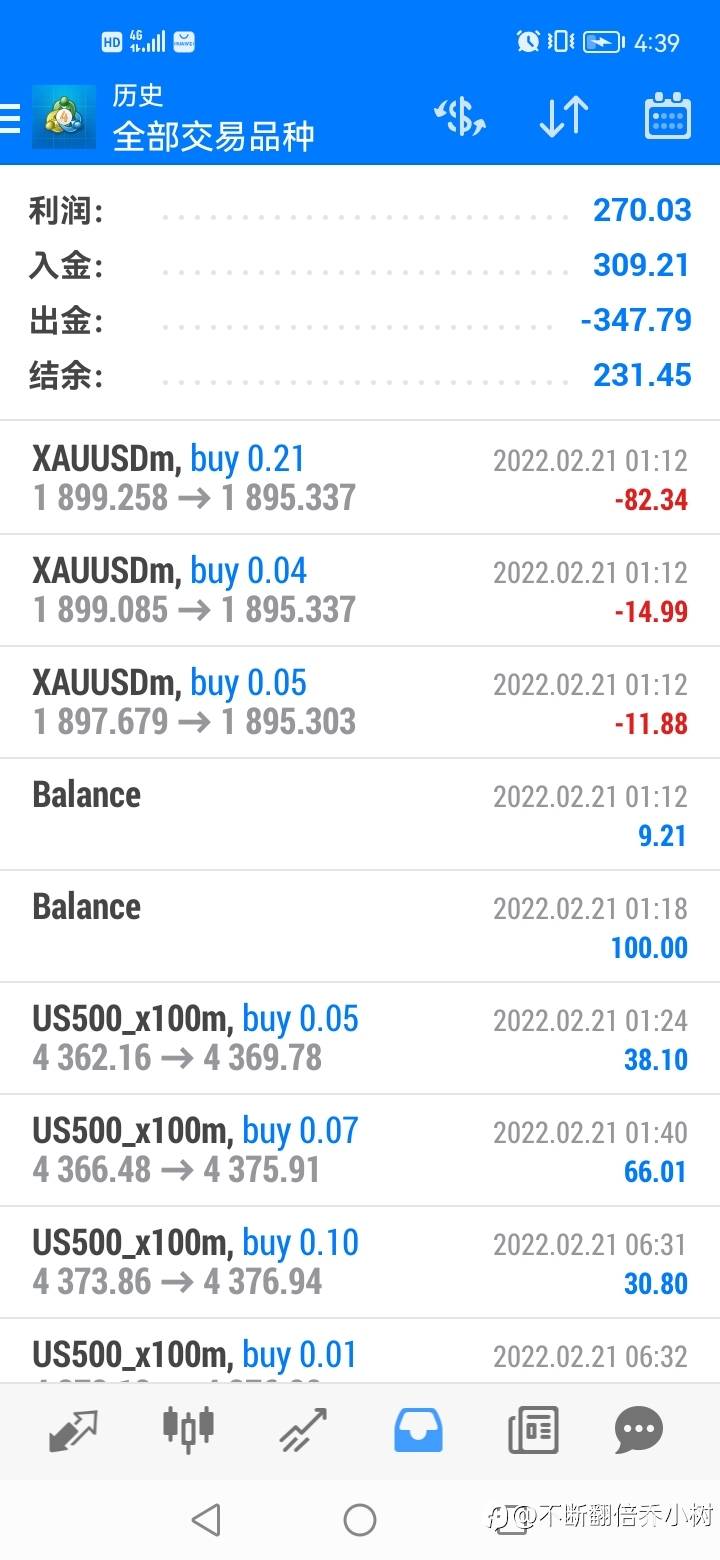Open the sort order arrows icon
The width and height of the screenshot is (720, 1560).
tap(564, 118)
